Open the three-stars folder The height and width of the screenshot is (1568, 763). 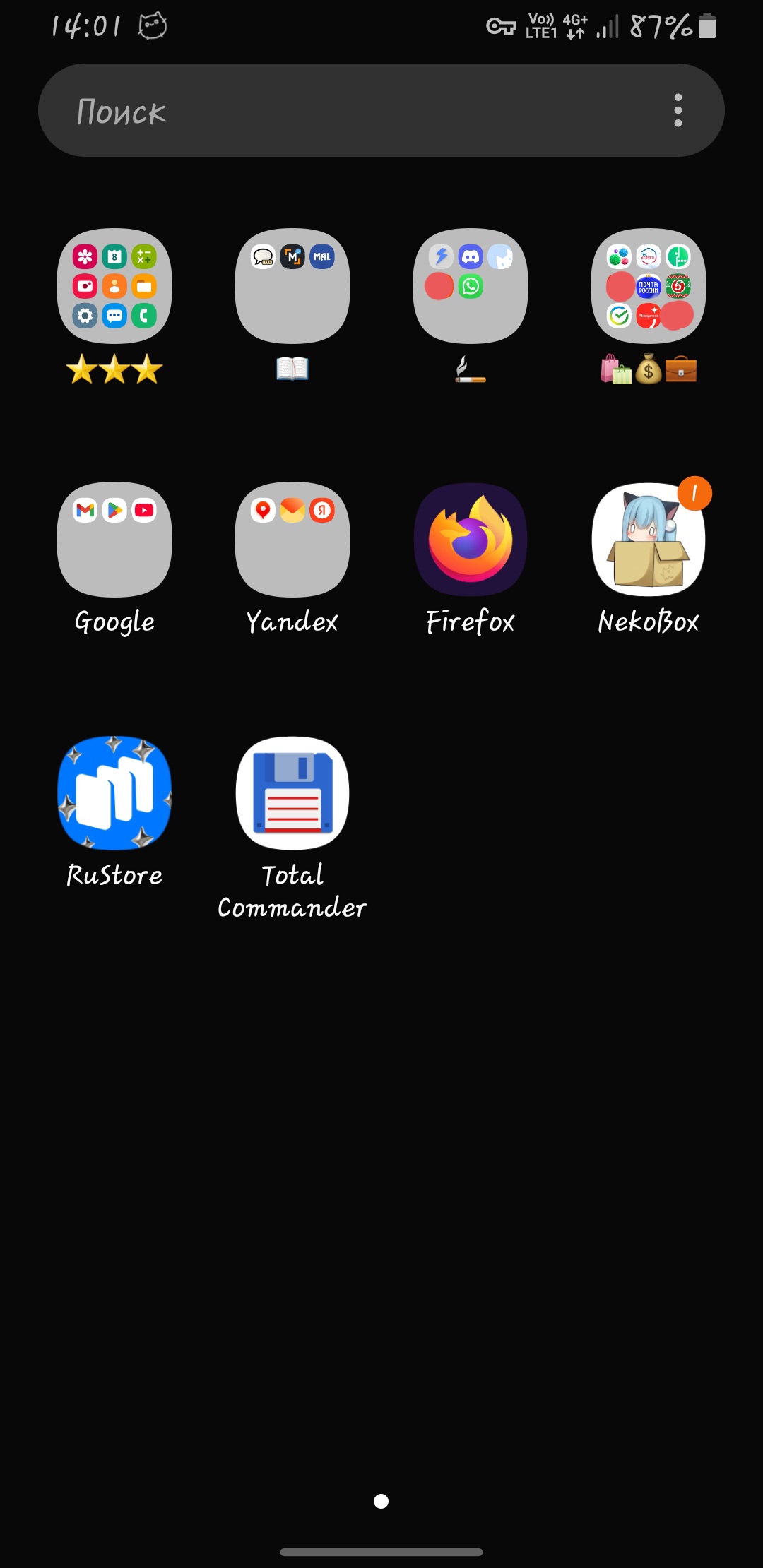[x=114, y=286]
